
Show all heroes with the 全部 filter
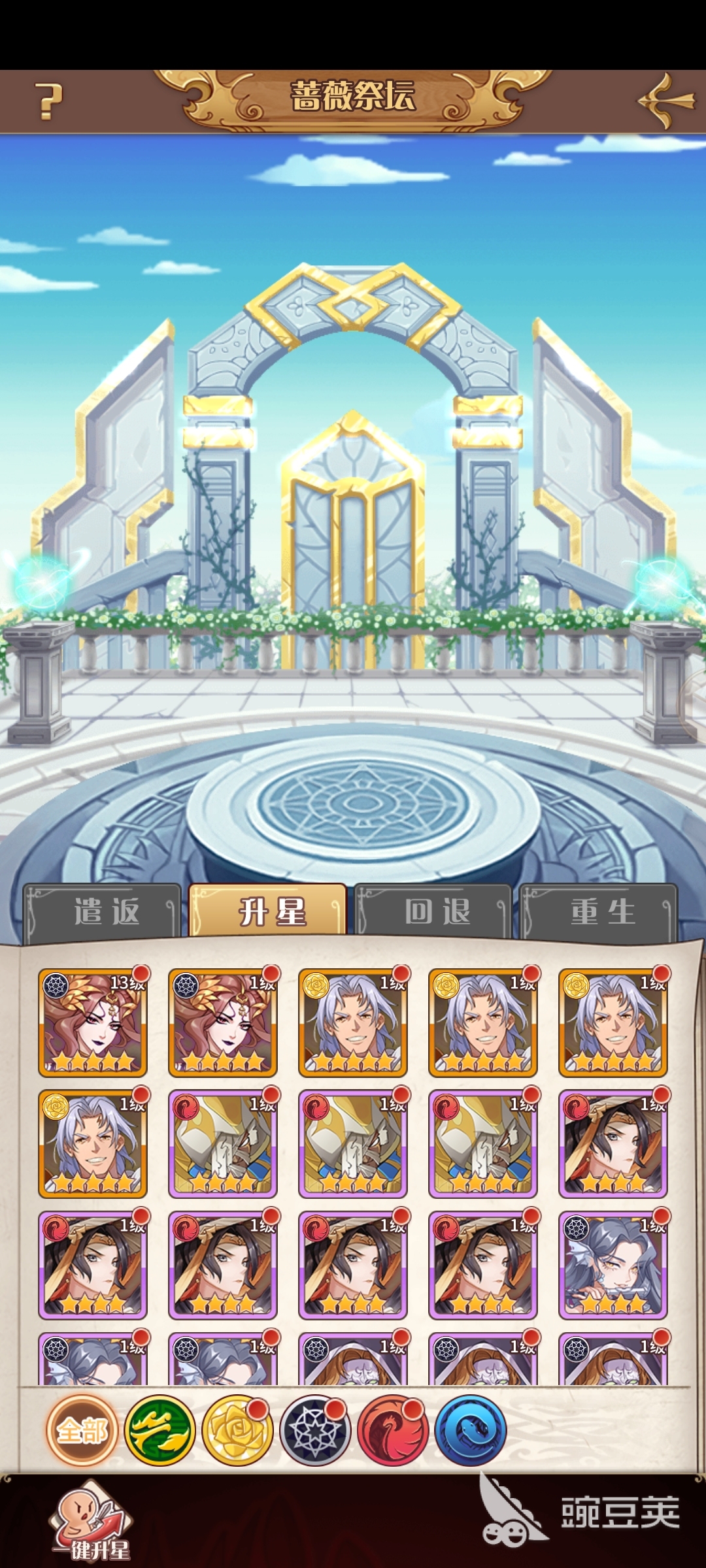click(x=82, y=1431)
